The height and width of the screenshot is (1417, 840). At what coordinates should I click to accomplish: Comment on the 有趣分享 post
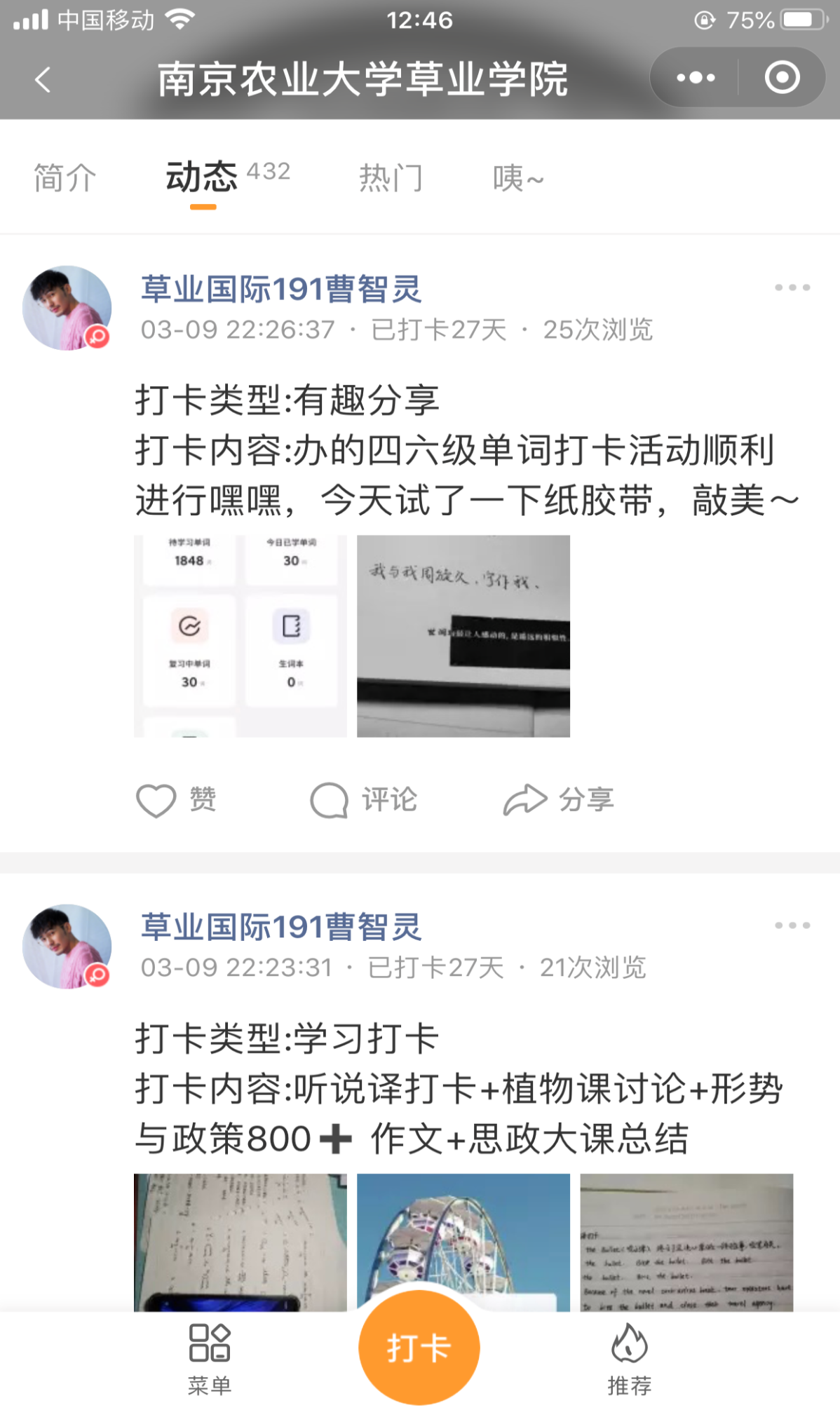point(364,800)
